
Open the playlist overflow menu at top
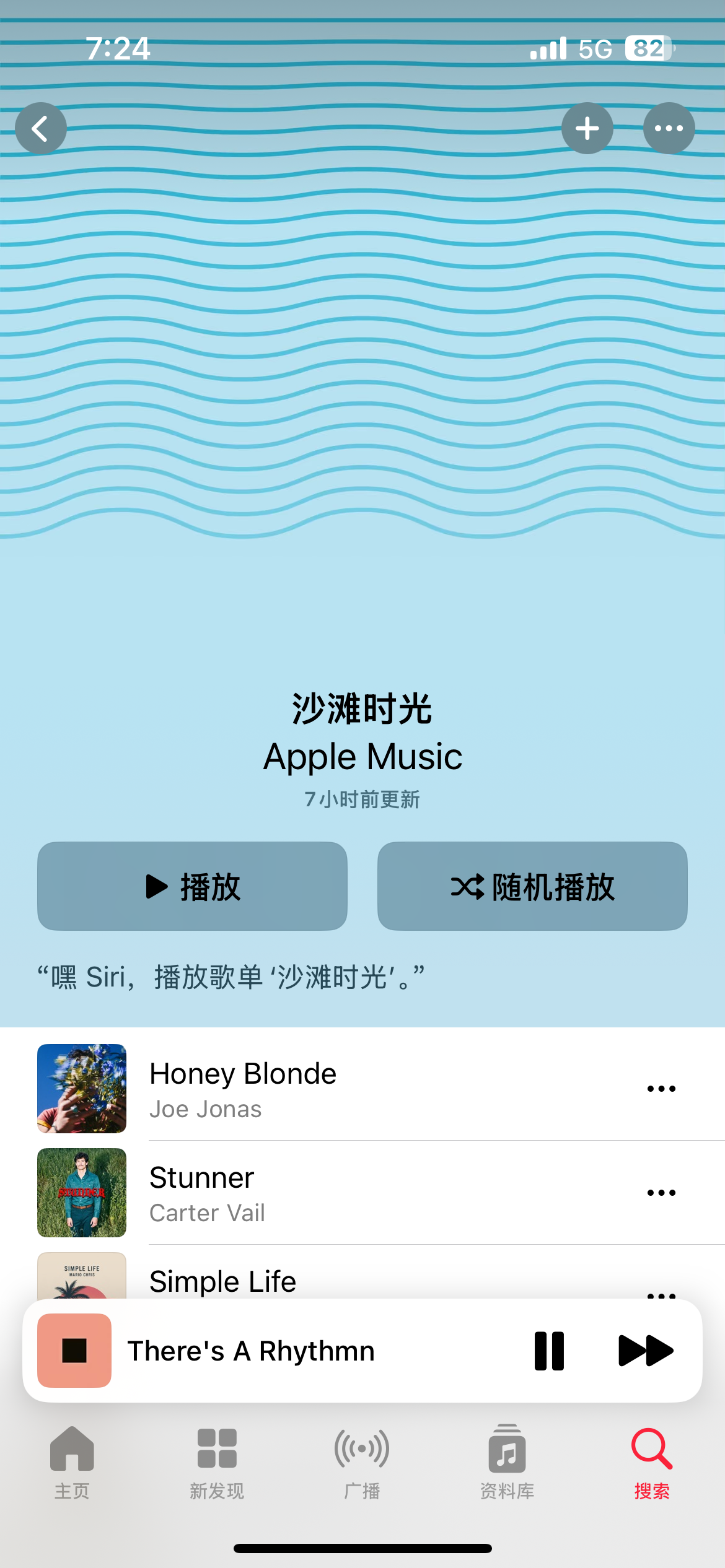coord(669,128)
